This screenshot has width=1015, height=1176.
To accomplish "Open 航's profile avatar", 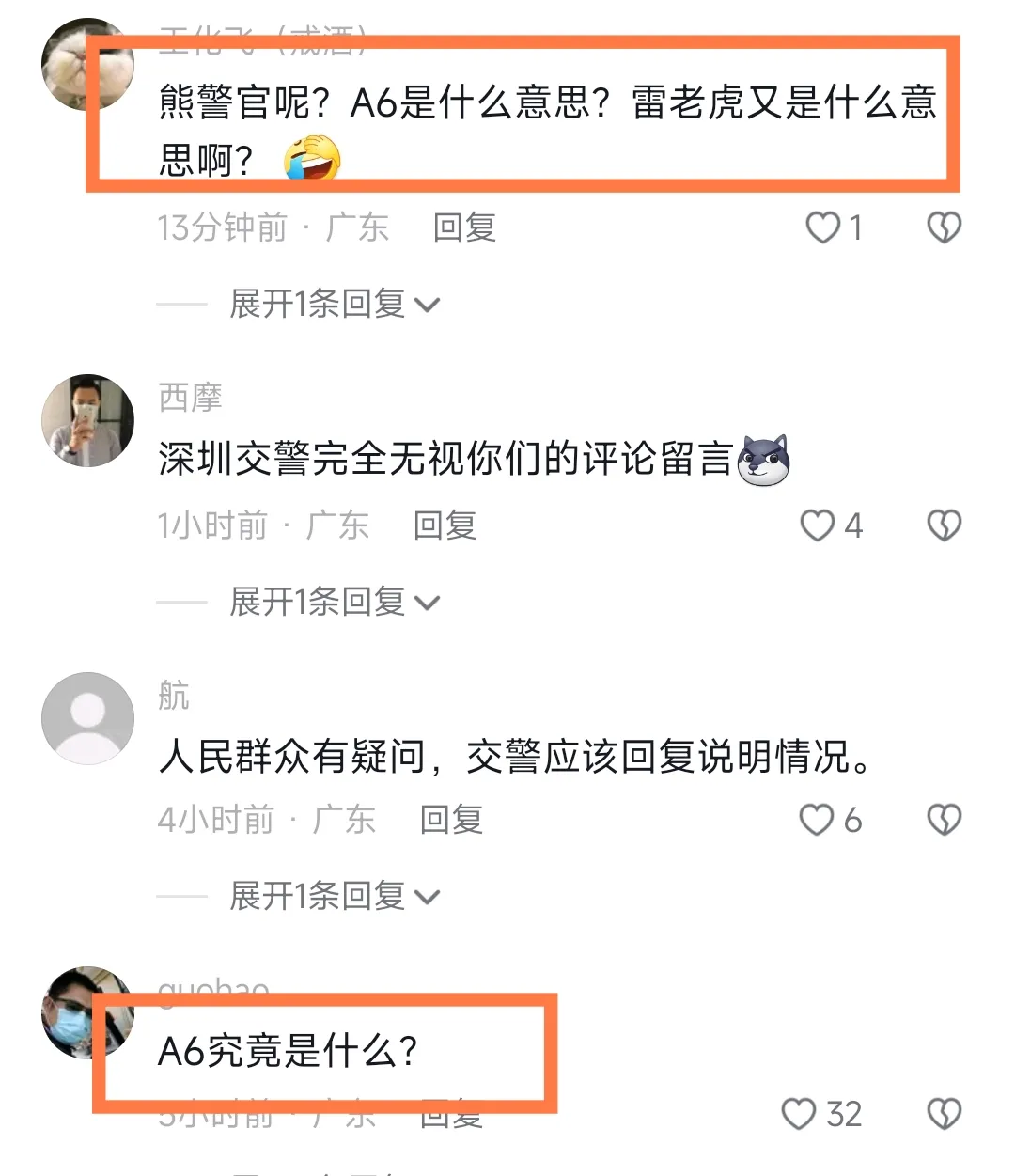I will click(x=87, y=718).
